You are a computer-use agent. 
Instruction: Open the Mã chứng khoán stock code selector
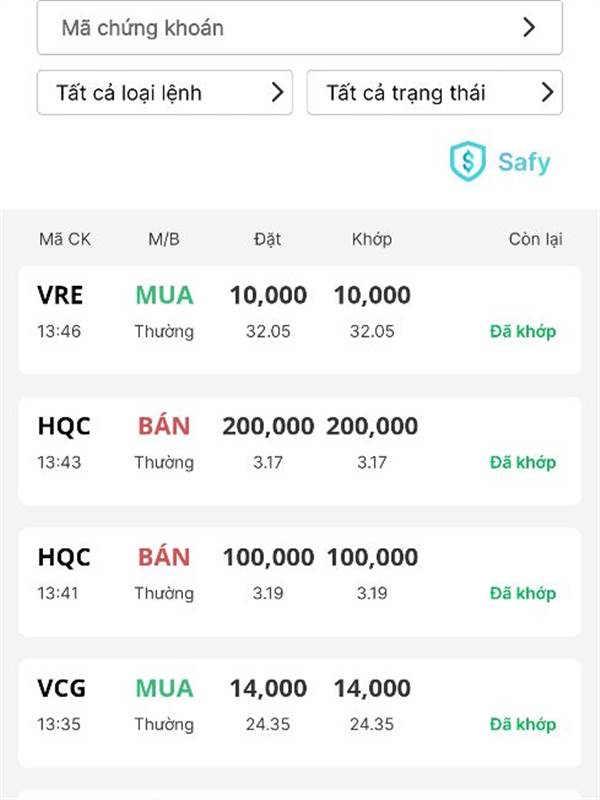click(x=299, y=28)
